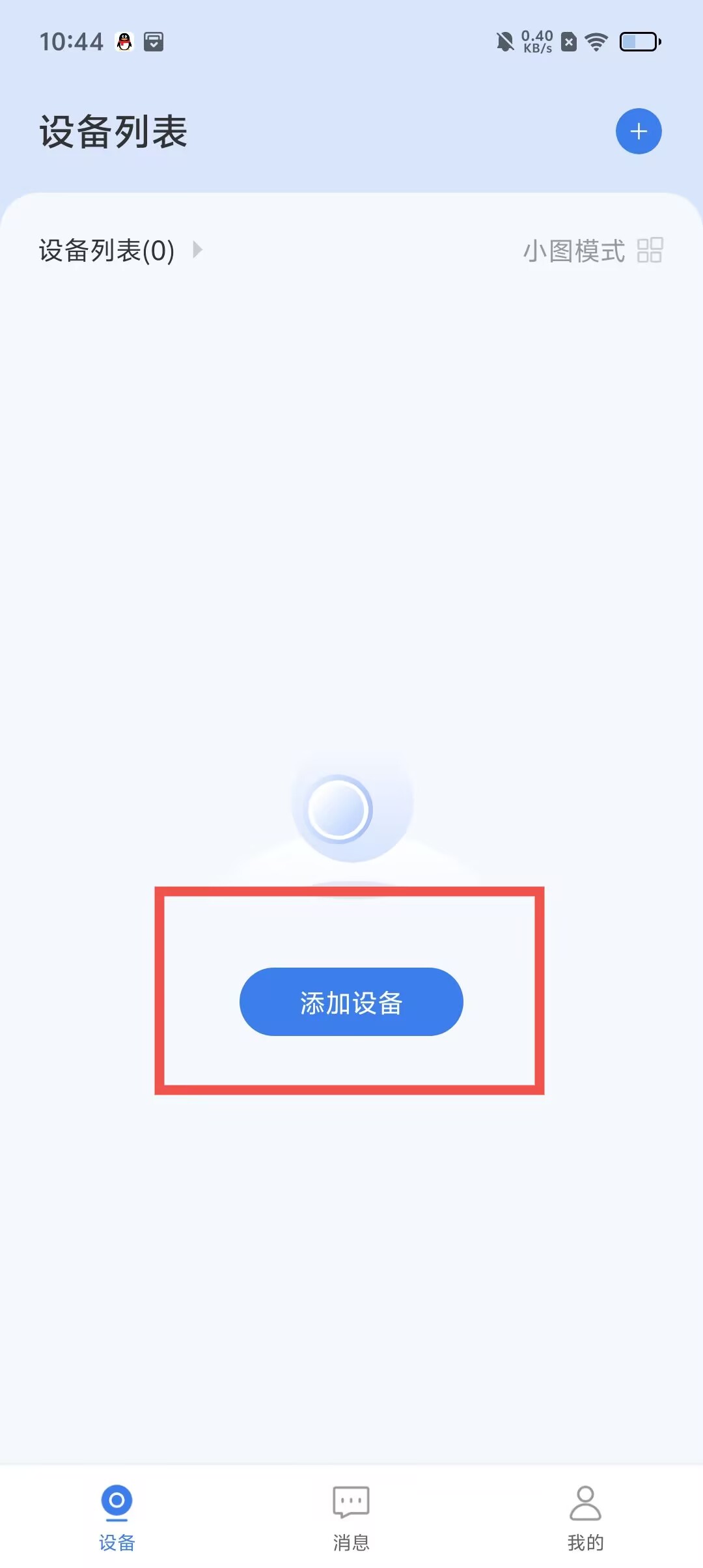Switch to 小图模式 view
The width and height of the screenshot is (703, 1568).
coord(592,251)
